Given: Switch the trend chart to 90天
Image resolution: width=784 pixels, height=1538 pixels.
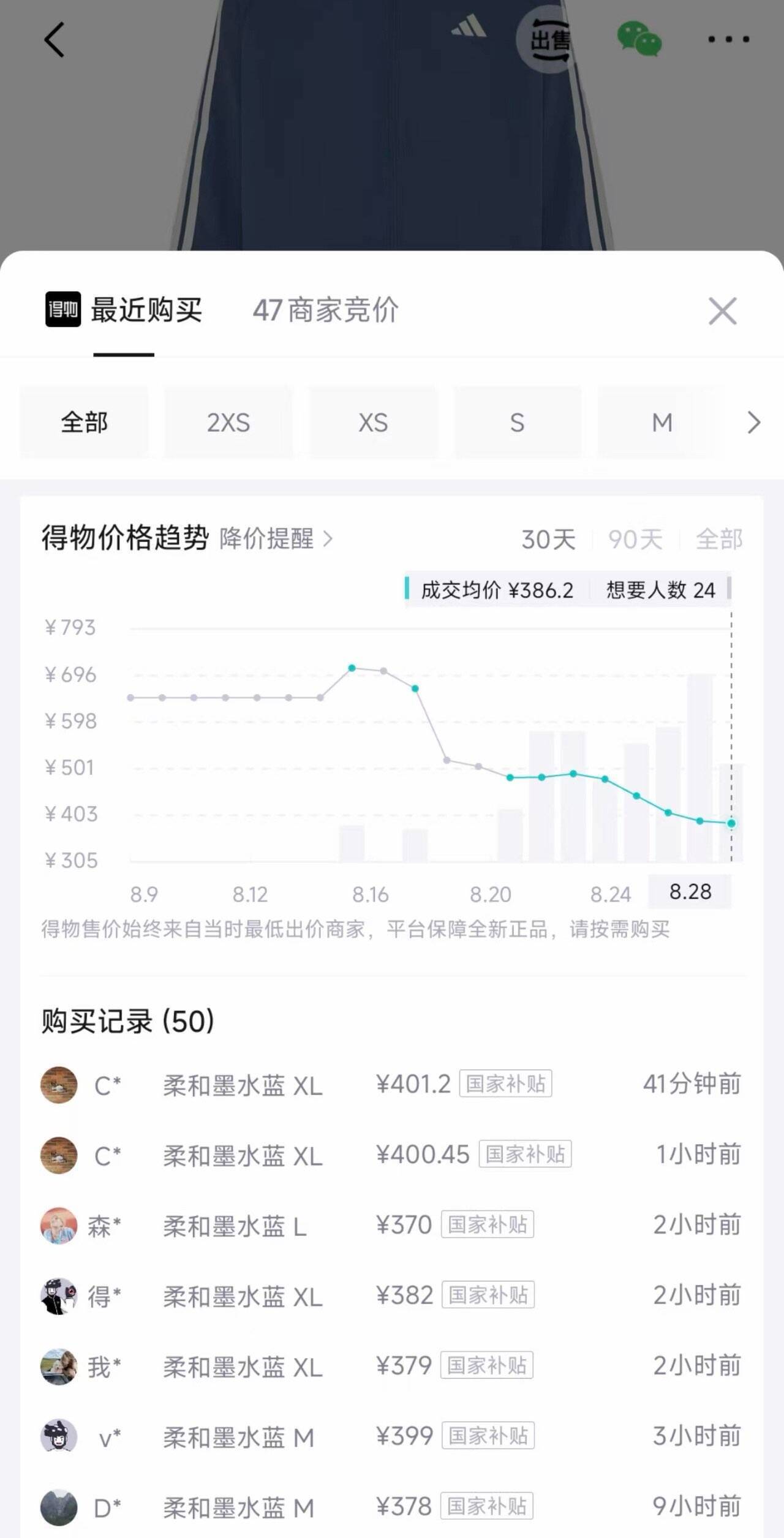Looking at the screenshot, I should coord(635,540).
